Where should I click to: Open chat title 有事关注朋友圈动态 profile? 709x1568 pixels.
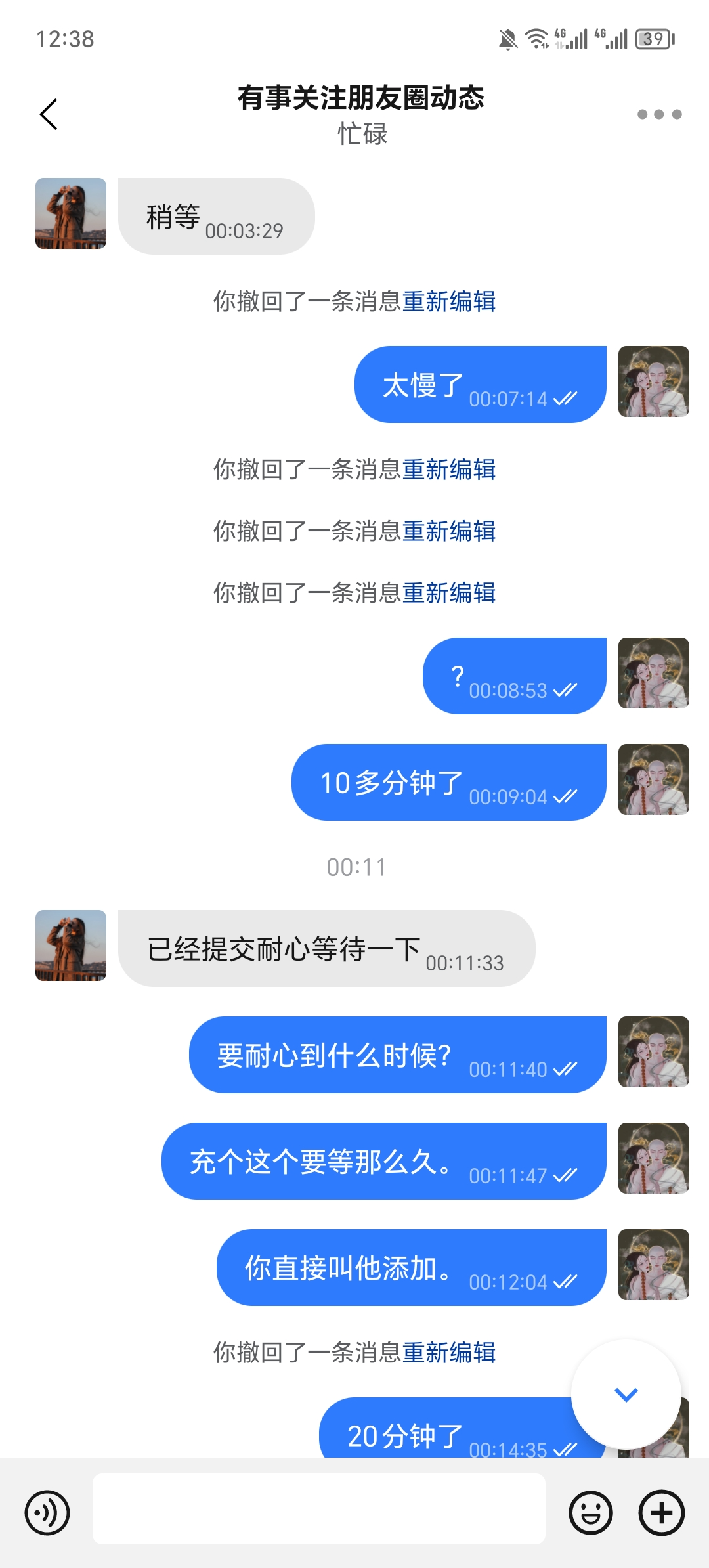(x=360, y=98)
